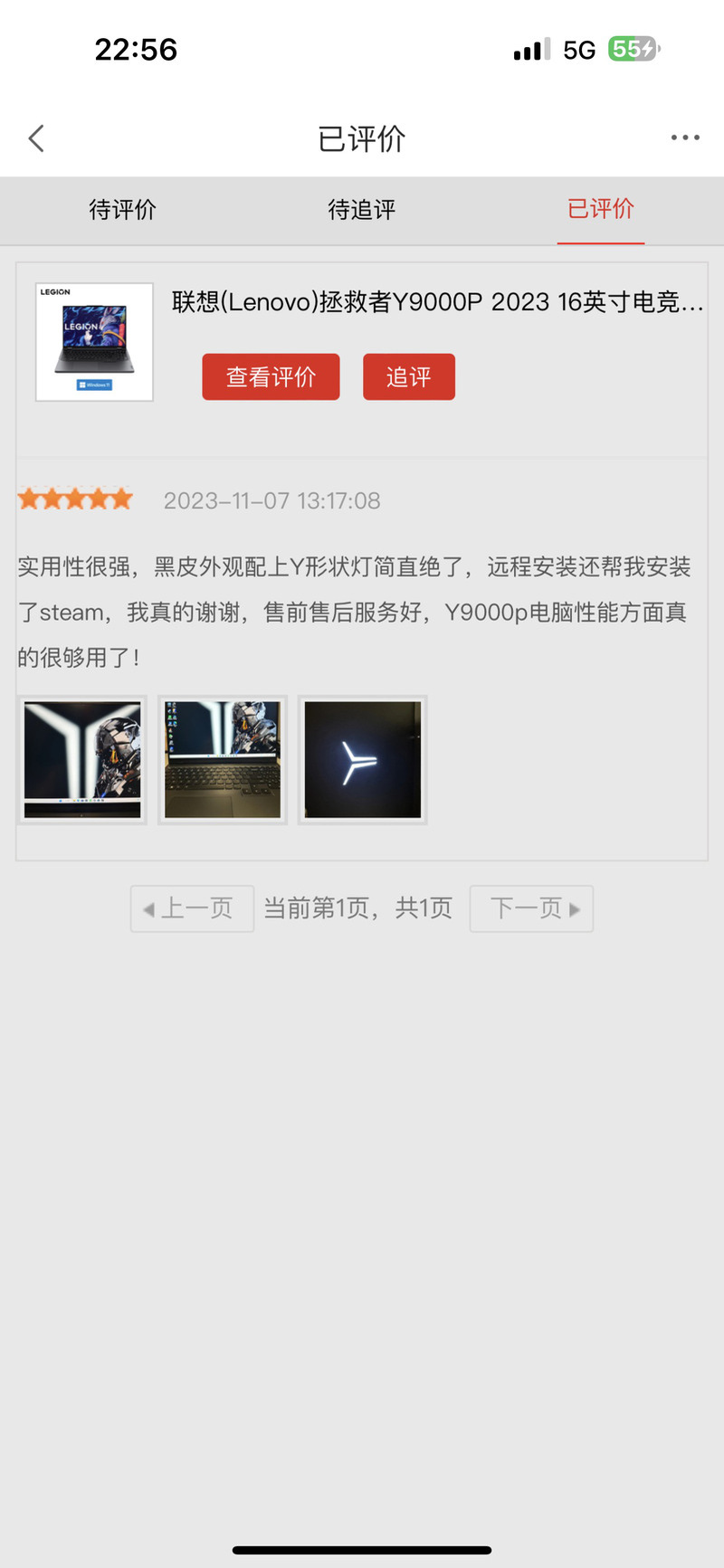Select the 已评价 tab

[x=600, y=210]
